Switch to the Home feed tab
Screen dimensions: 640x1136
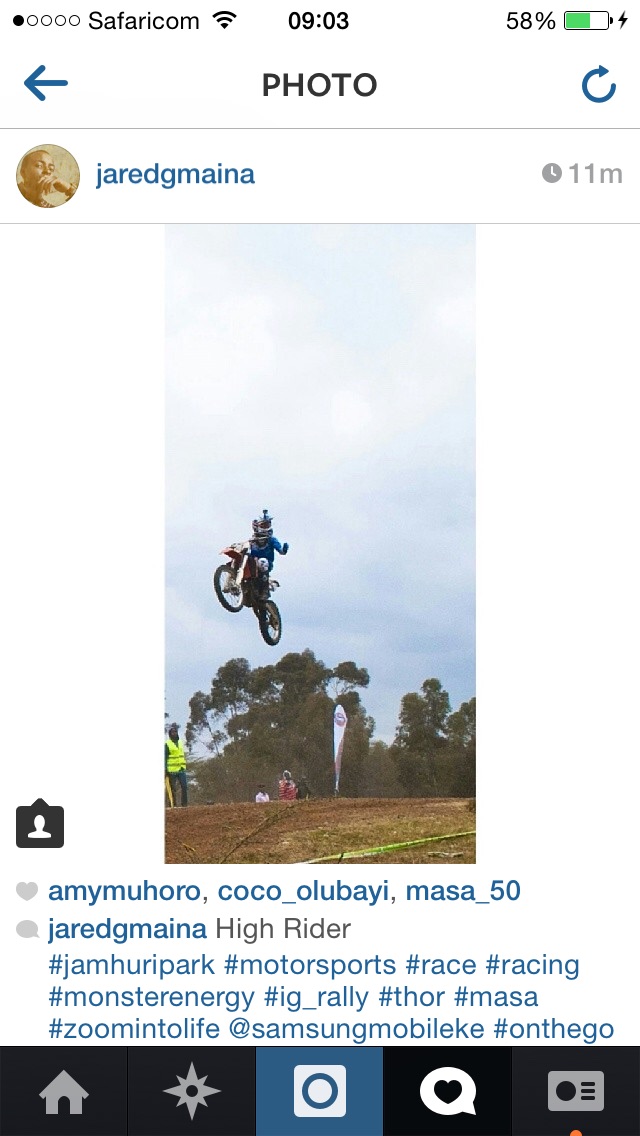click(x=64, y=1091)
